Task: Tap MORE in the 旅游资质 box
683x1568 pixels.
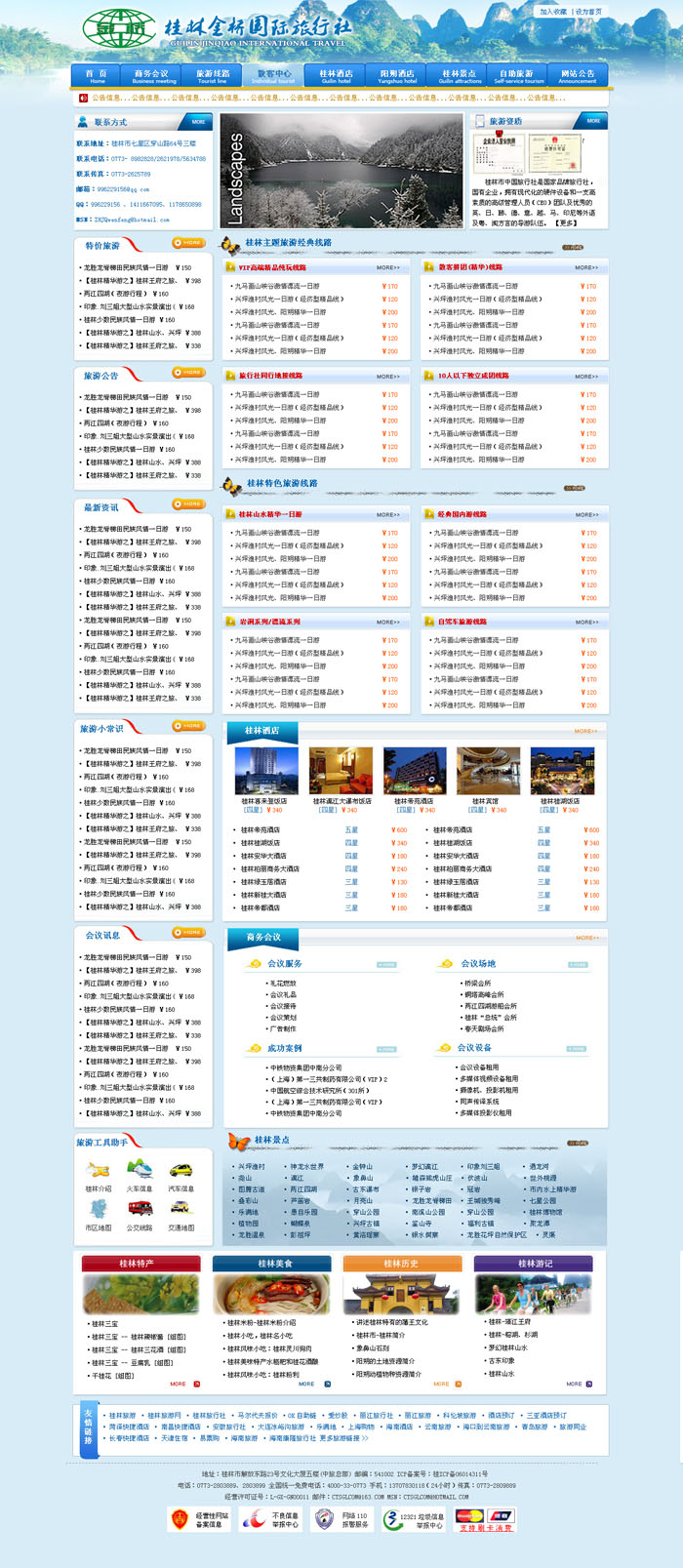Action: pyautogui.click(x=593, y=121)
